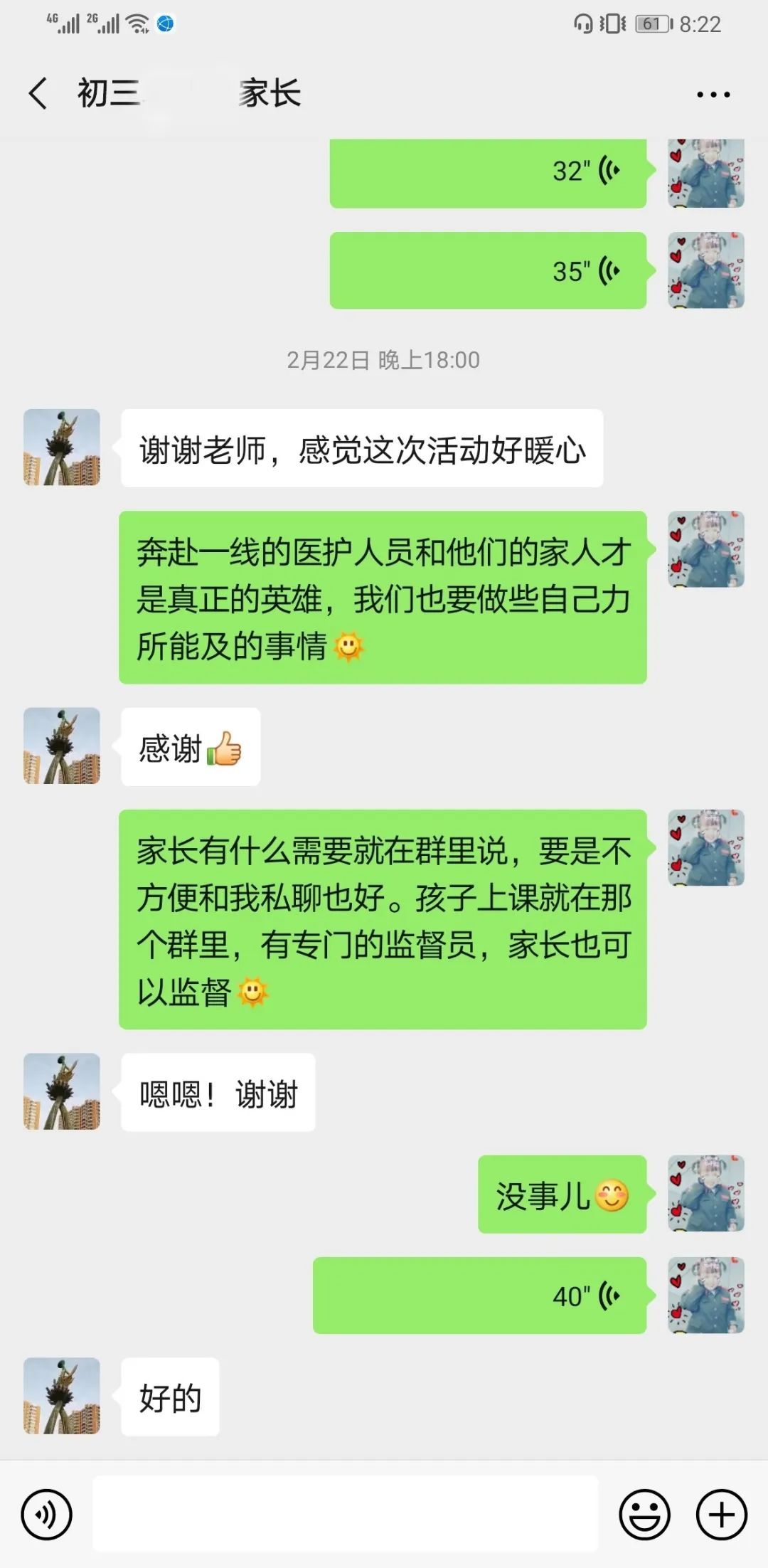Open chat info via three-dot menu

coord(713,94)
